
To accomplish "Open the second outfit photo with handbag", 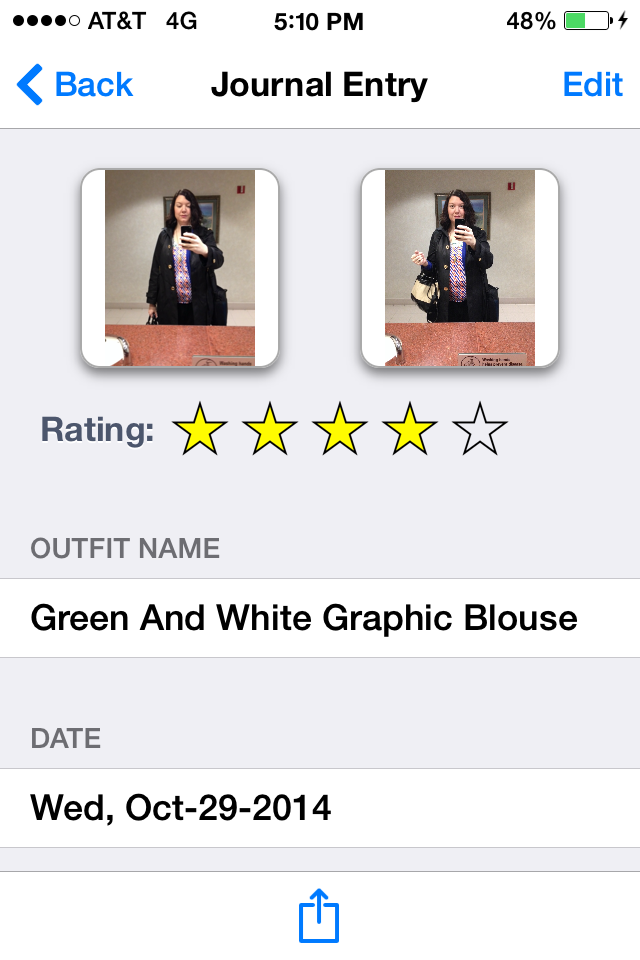I will click(460, 268).
